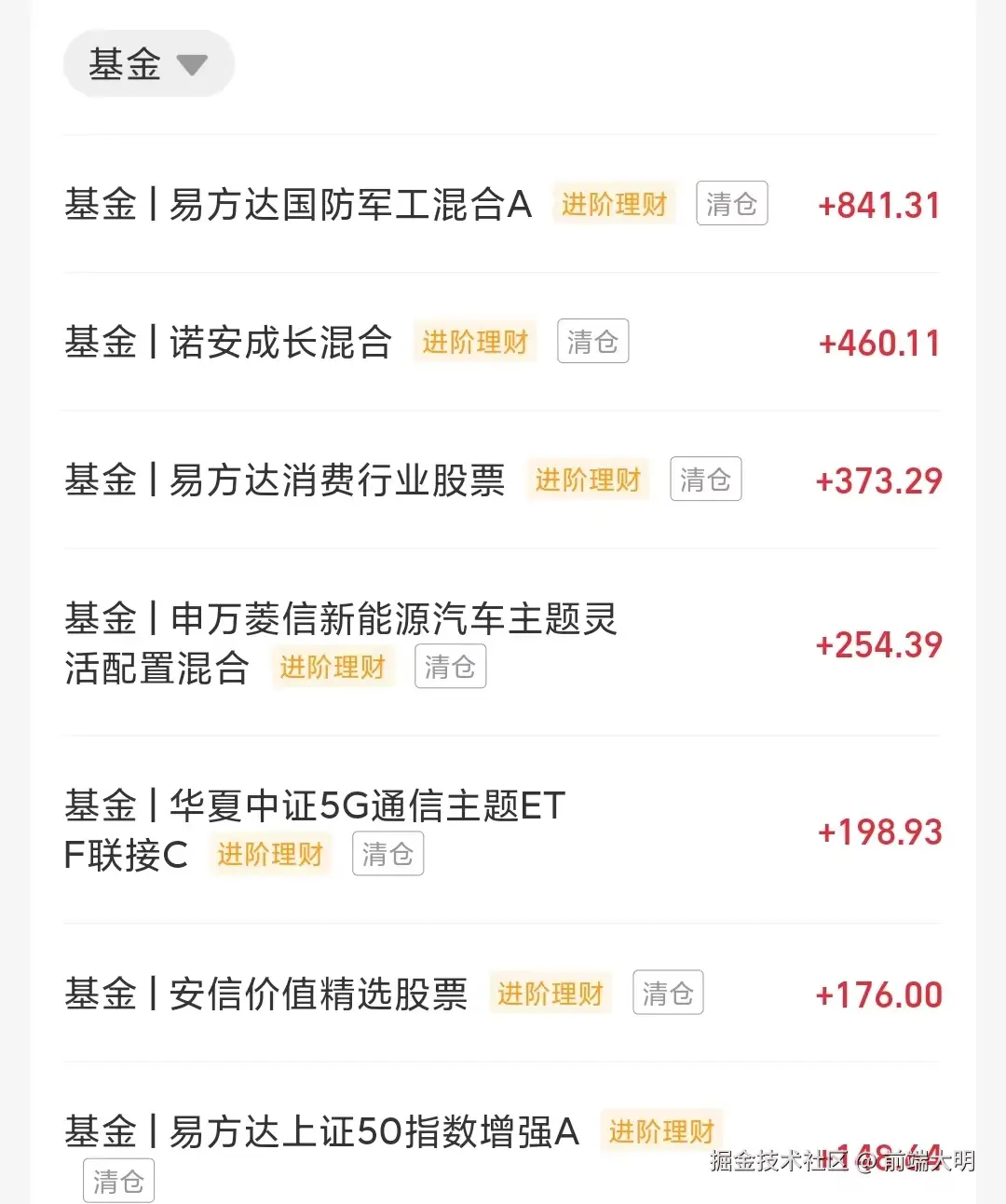1006x1204 pixels.
Task: Open the 易方达国防军工混合A fund row
Action: click(298, 205)
